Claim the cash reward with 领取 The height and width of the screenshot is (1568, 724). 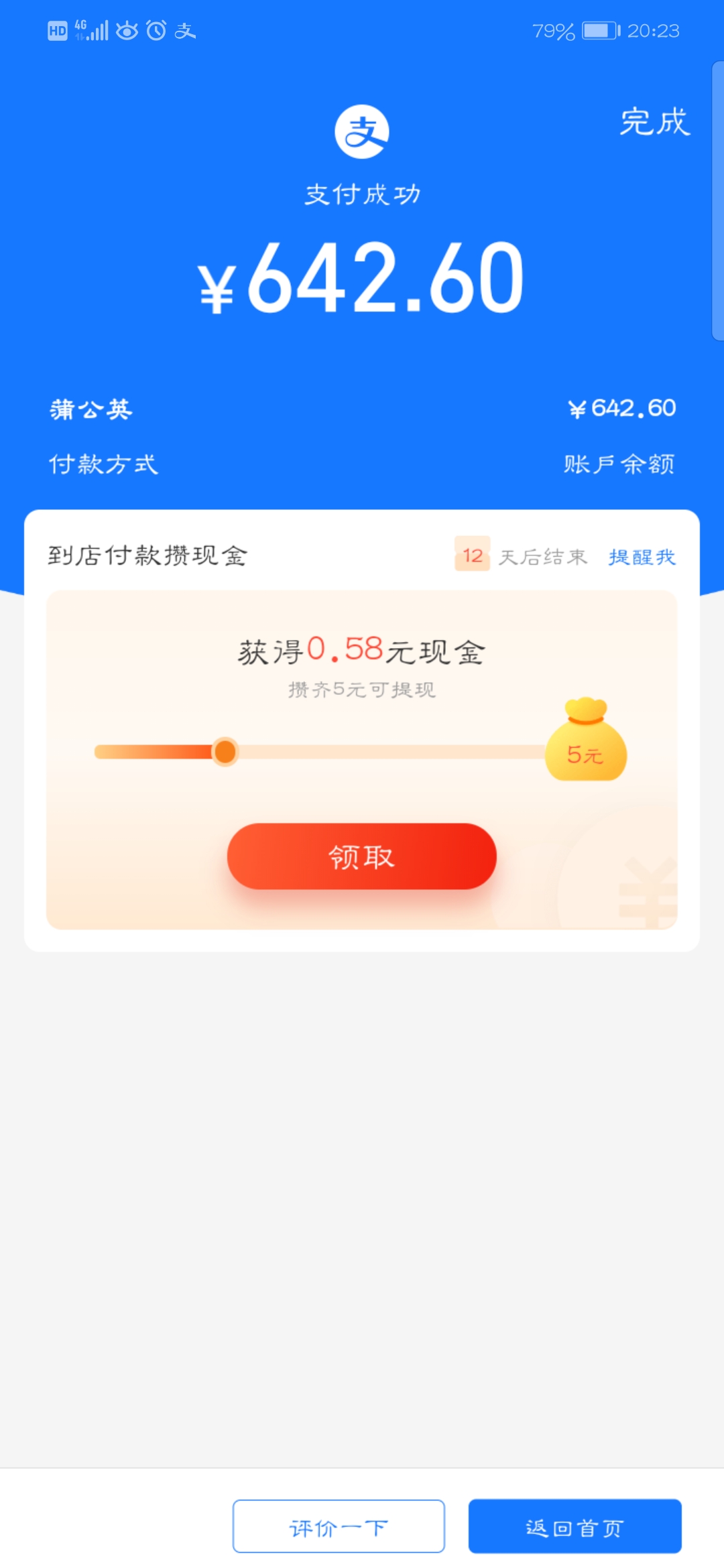click(362, 856)
